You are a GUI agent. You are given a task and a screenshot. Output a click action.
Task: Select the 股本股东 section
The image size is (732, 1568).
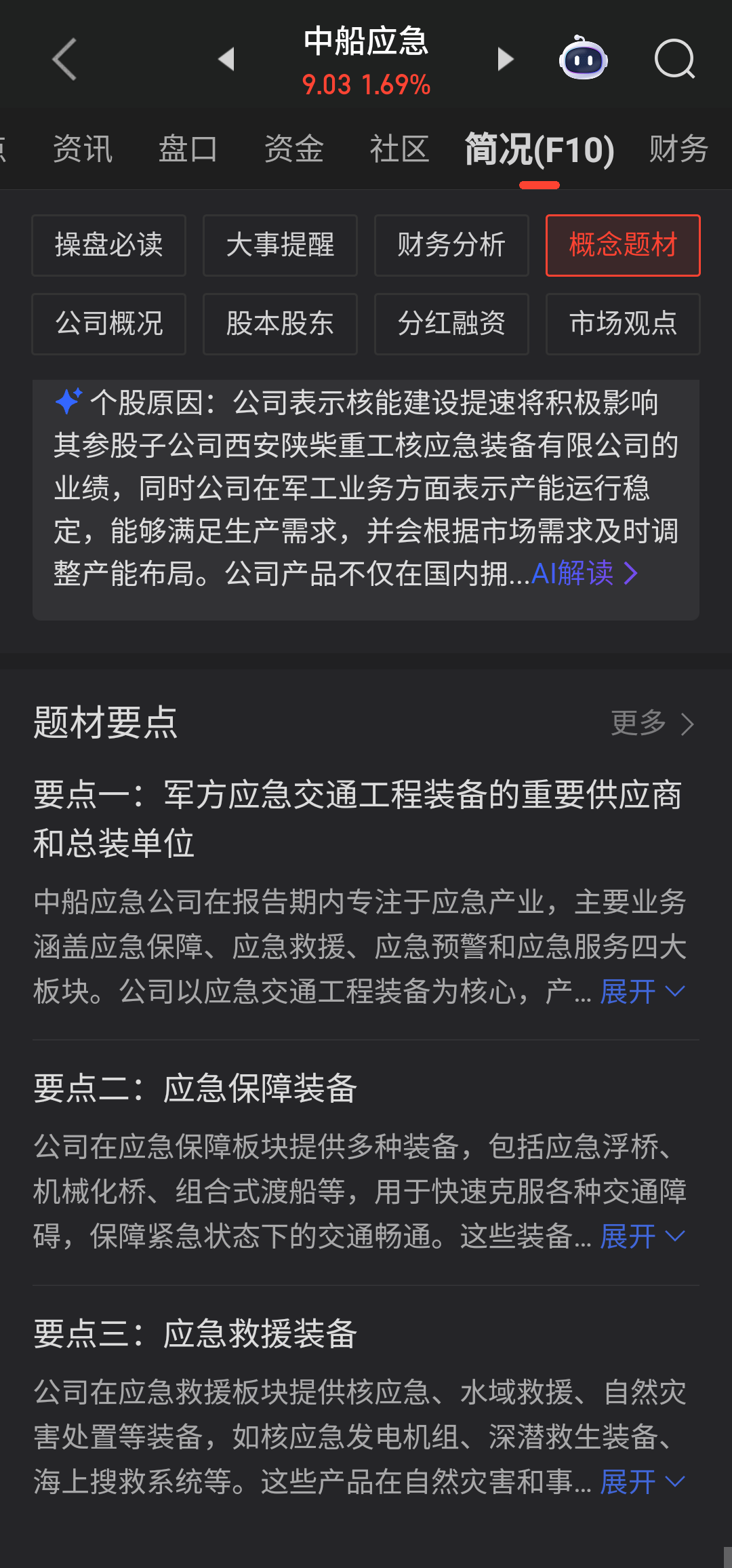[x=280, y=324]
